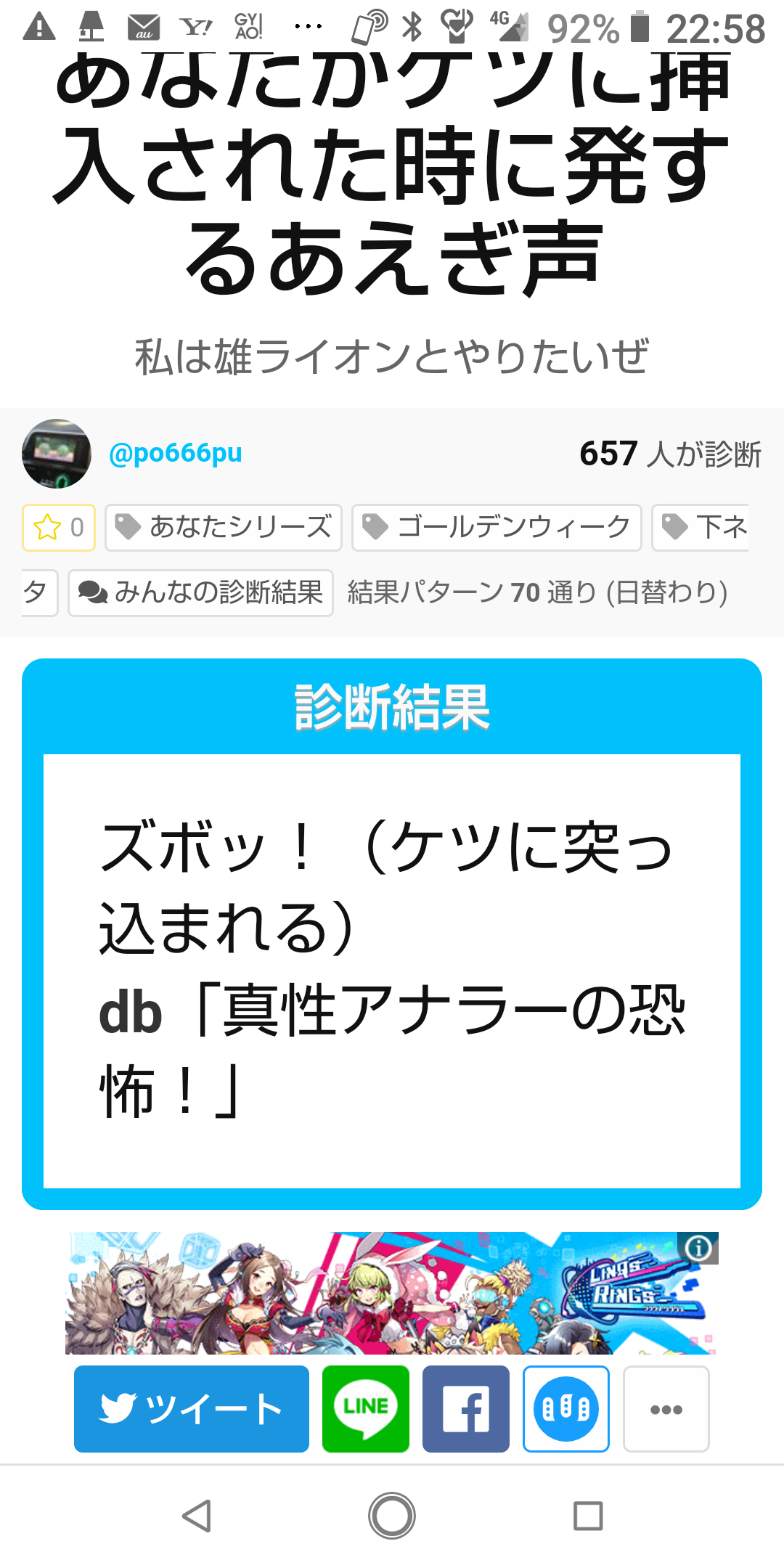Viewport: 784px width, 1568px height.
Task: Open the @po666pu author profile link
Action: (175, 453)
